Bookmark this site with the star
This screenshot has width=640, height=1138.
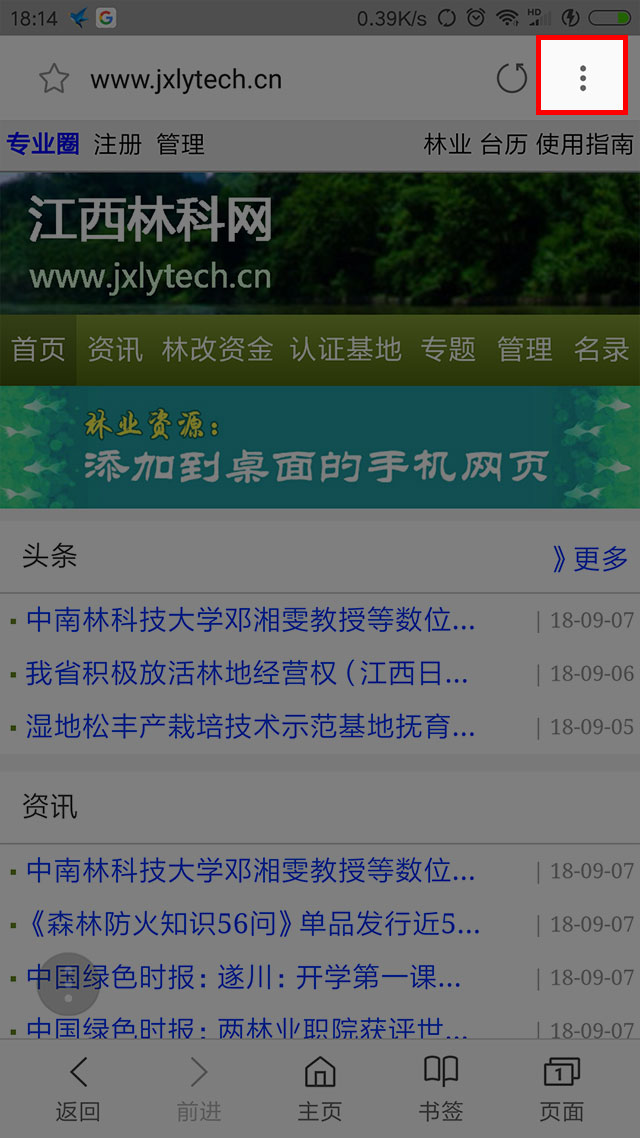pos(53,79)
